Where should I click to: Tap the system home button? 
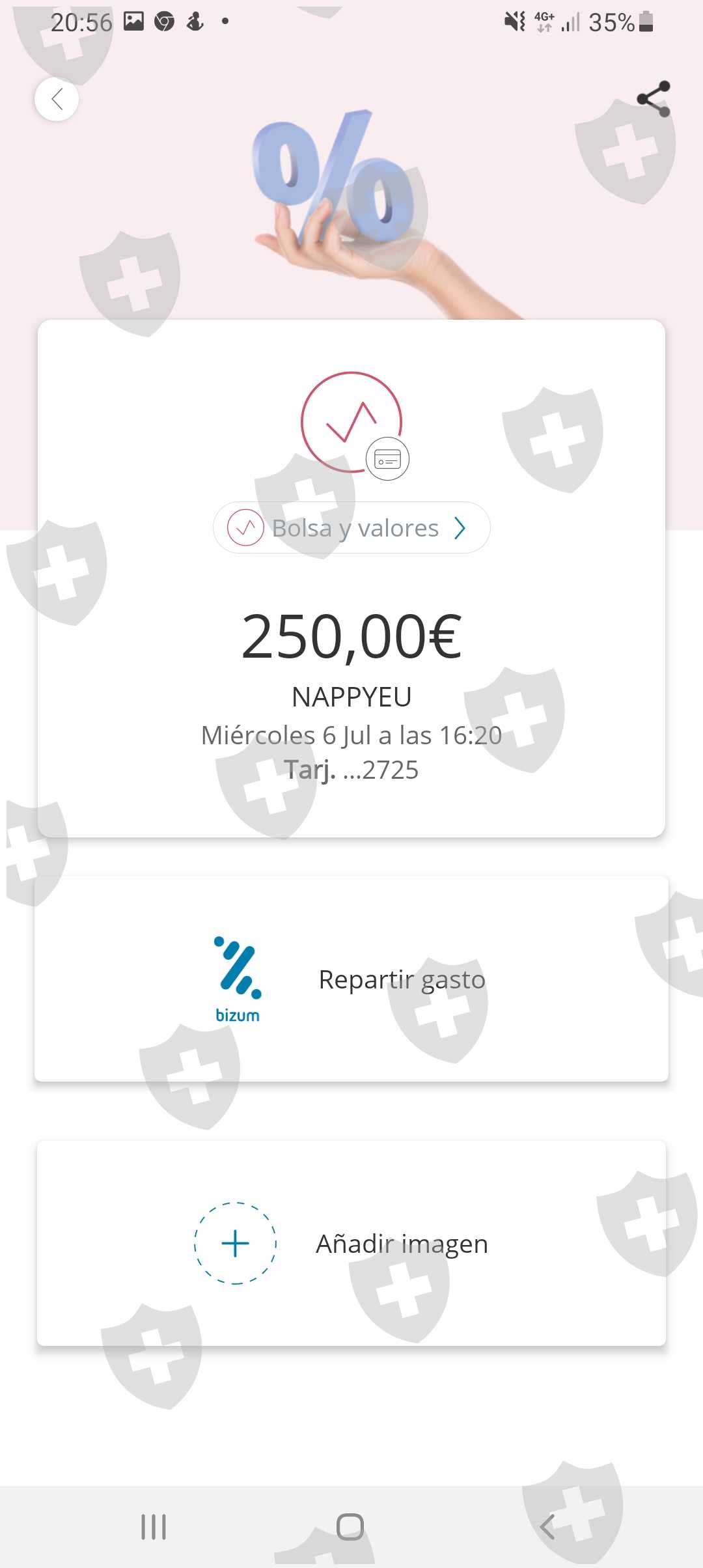point(350,1526)
